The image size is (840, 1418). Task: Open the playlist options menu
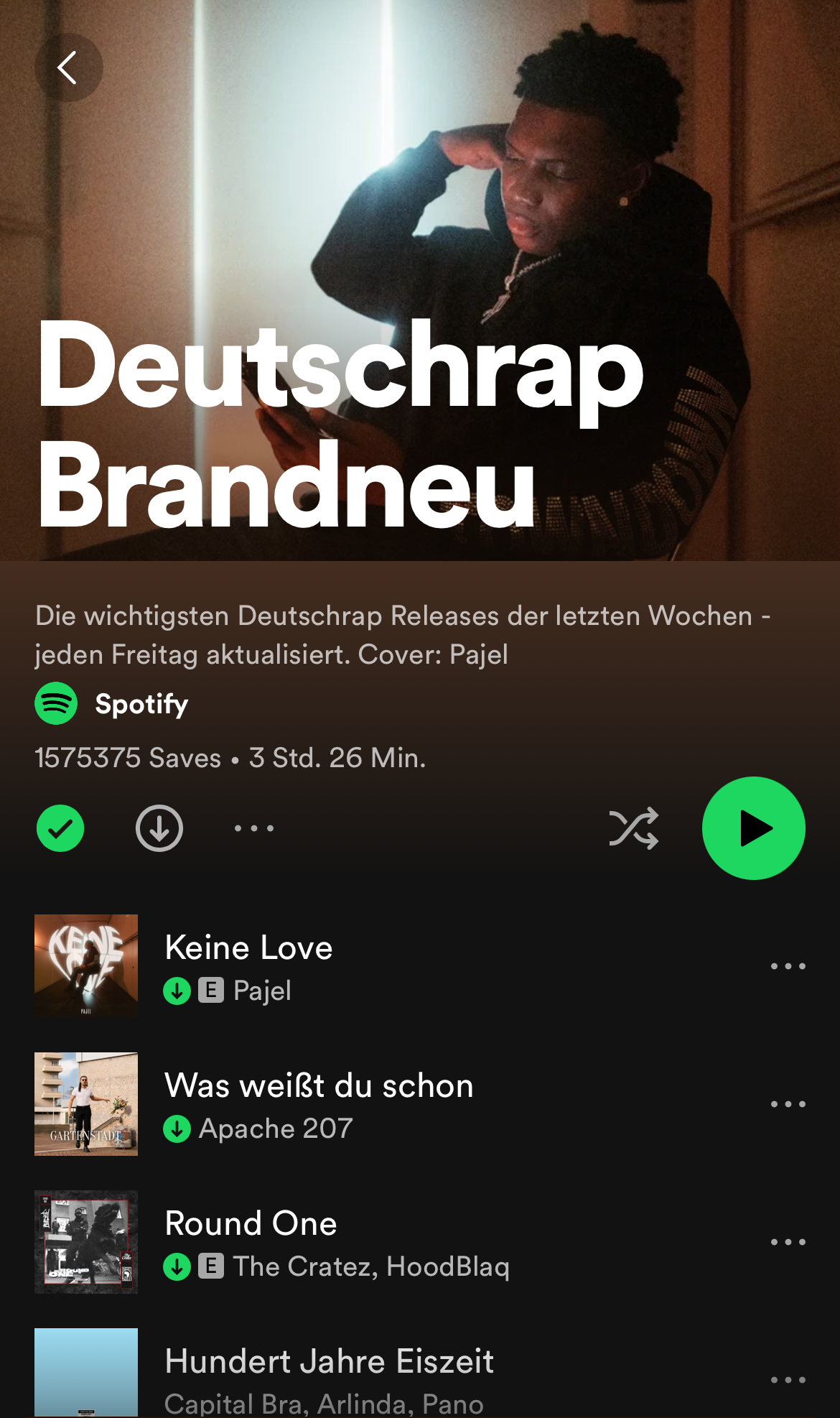(x=253, y=828)
